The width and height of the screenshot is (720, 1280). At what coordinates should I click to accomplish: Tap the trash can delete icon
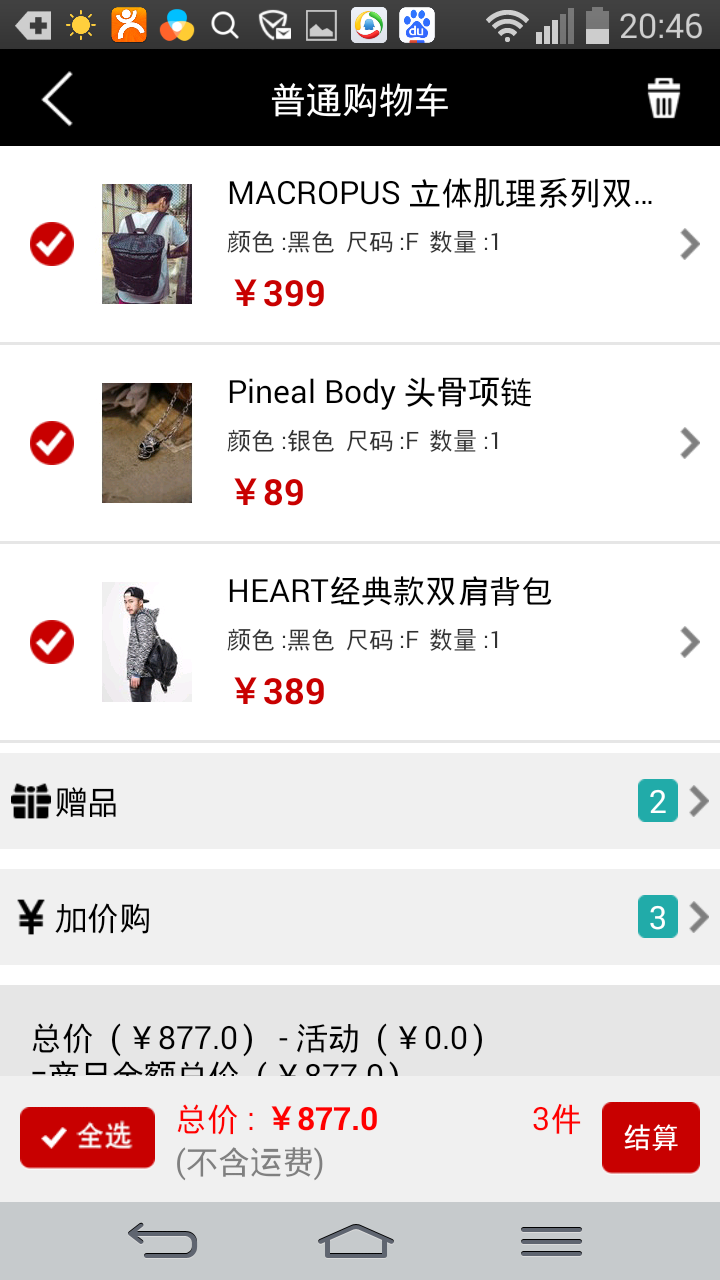point(664,99)
